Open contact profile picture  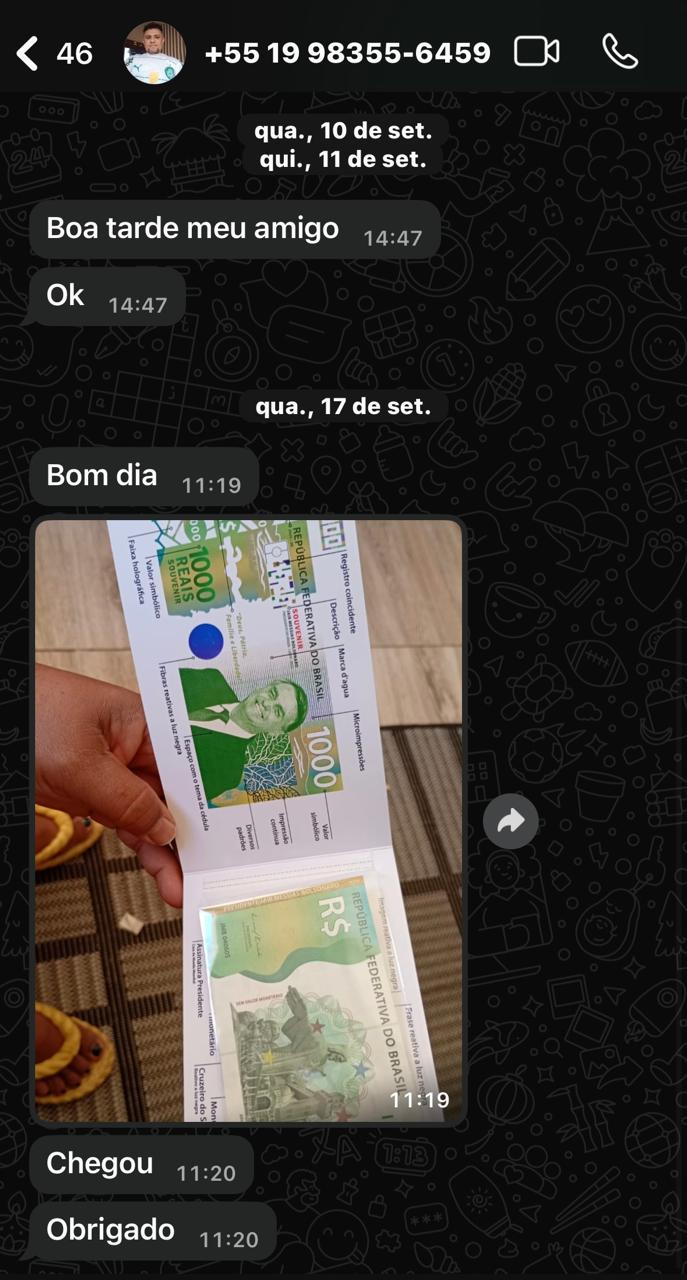(154, 53)
